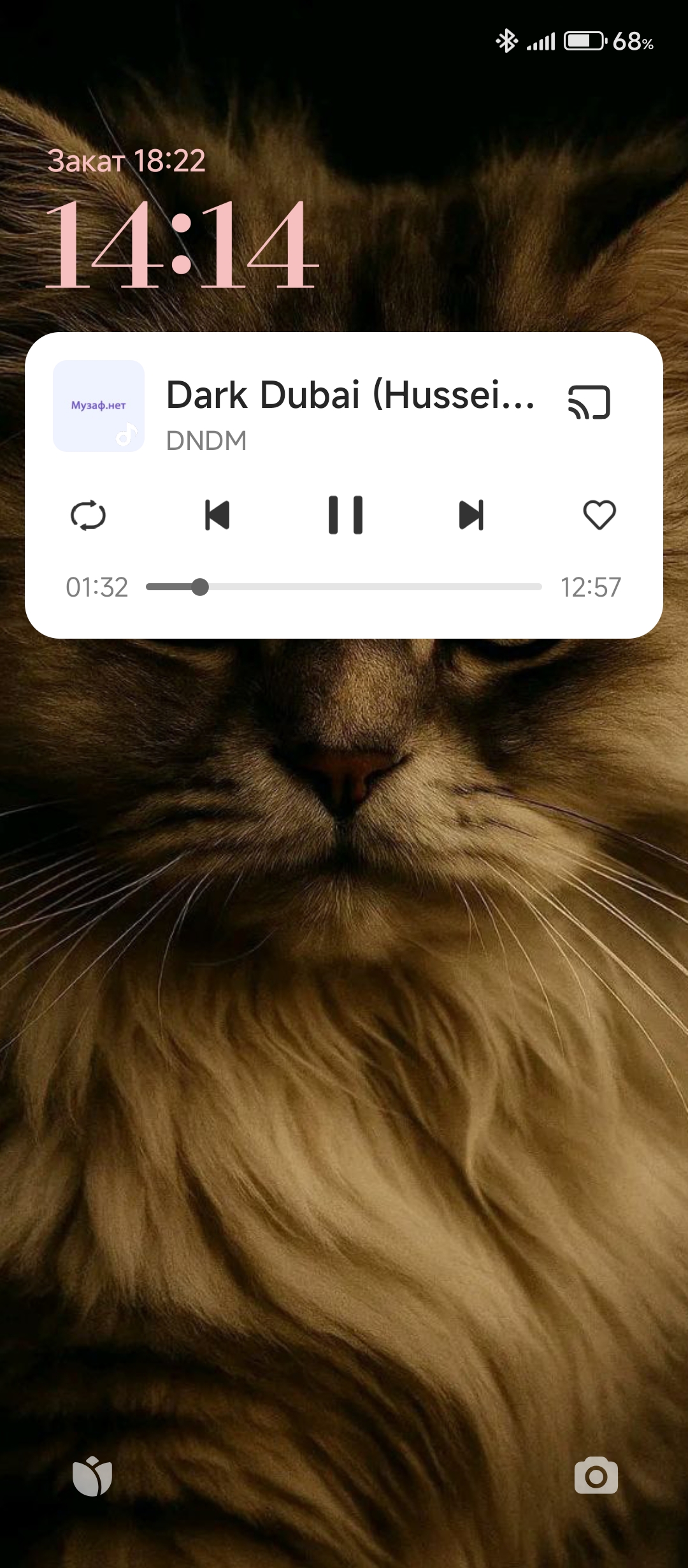The height and width of the screenshot is (1568, 688).
Task: Go back to the previous track
Action: [217, 515]
